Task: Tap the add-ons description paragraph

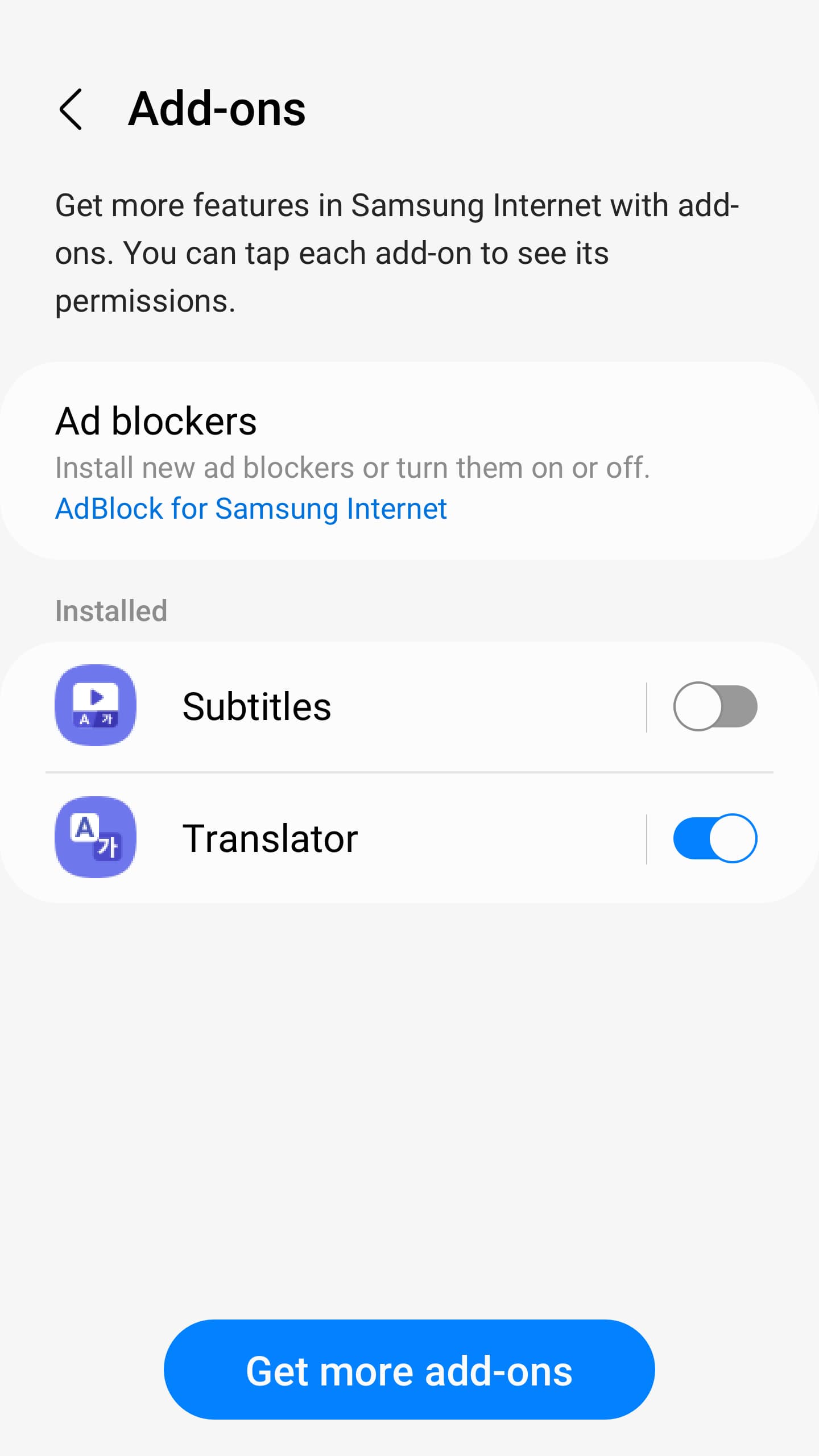Action: (x=398, y=253)
